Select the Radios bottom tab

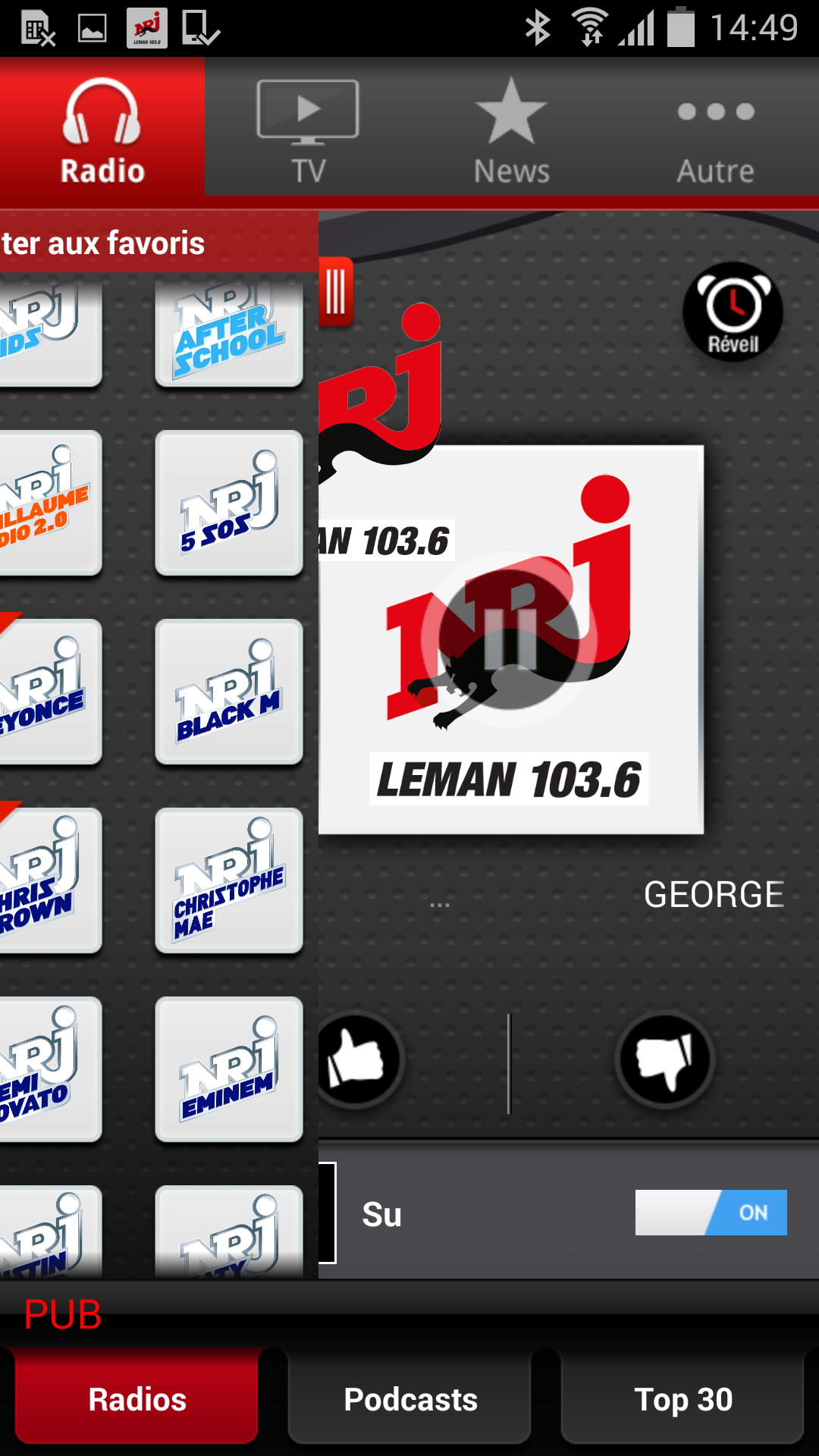137,1399
